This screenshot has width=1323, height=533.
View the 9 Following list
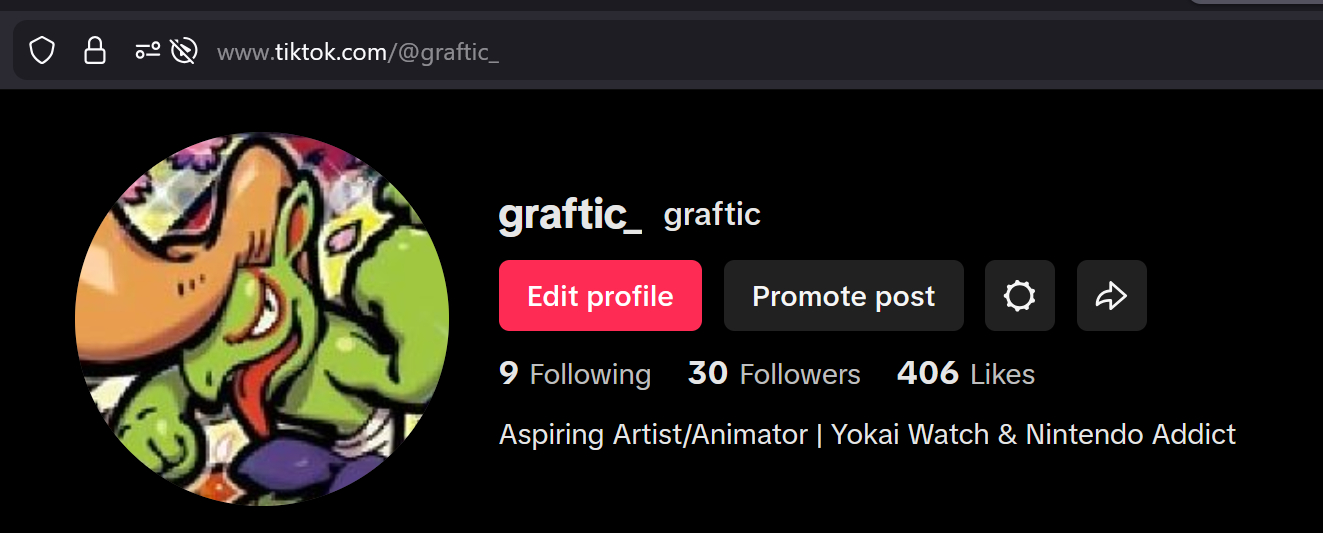[x=575, y=374]
